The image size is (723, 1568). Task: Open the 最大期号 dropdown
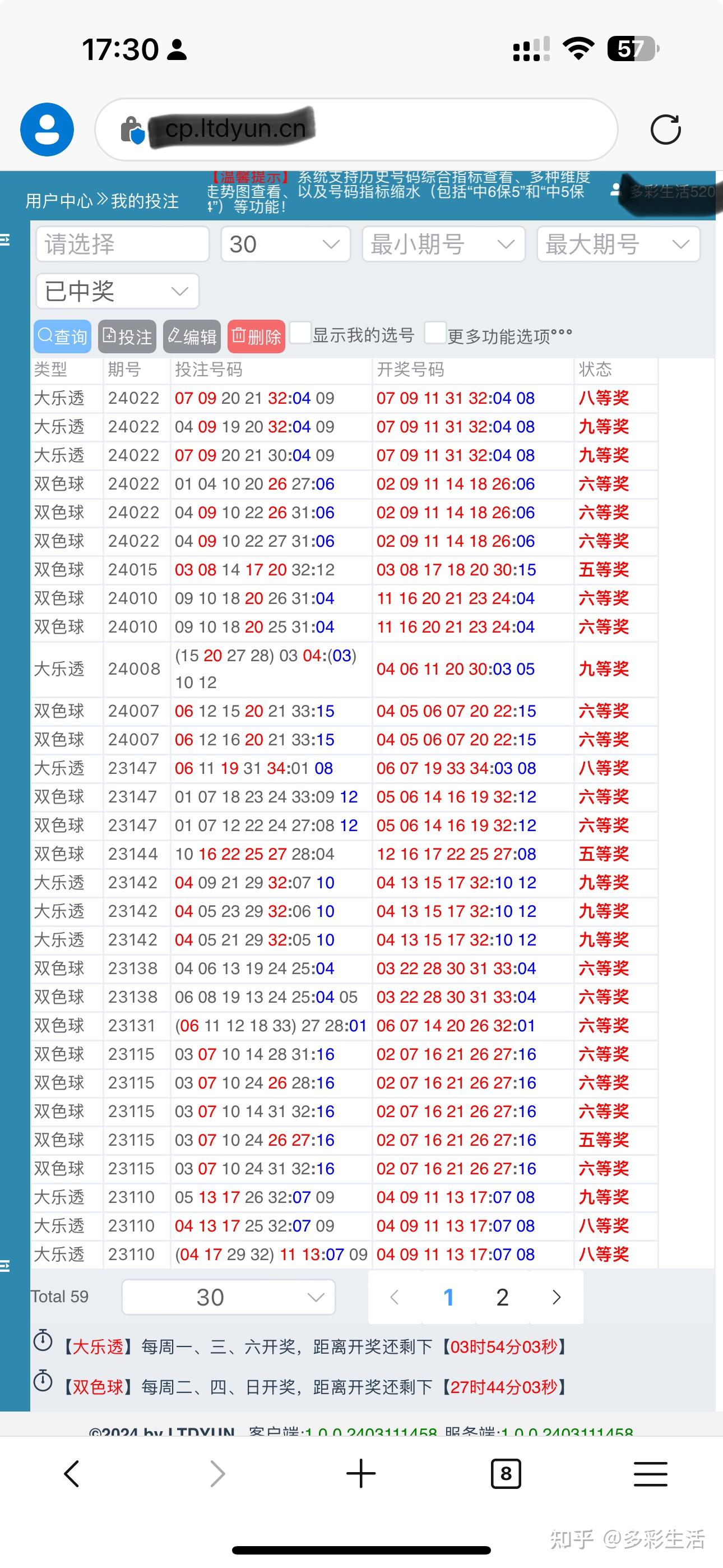618,244
